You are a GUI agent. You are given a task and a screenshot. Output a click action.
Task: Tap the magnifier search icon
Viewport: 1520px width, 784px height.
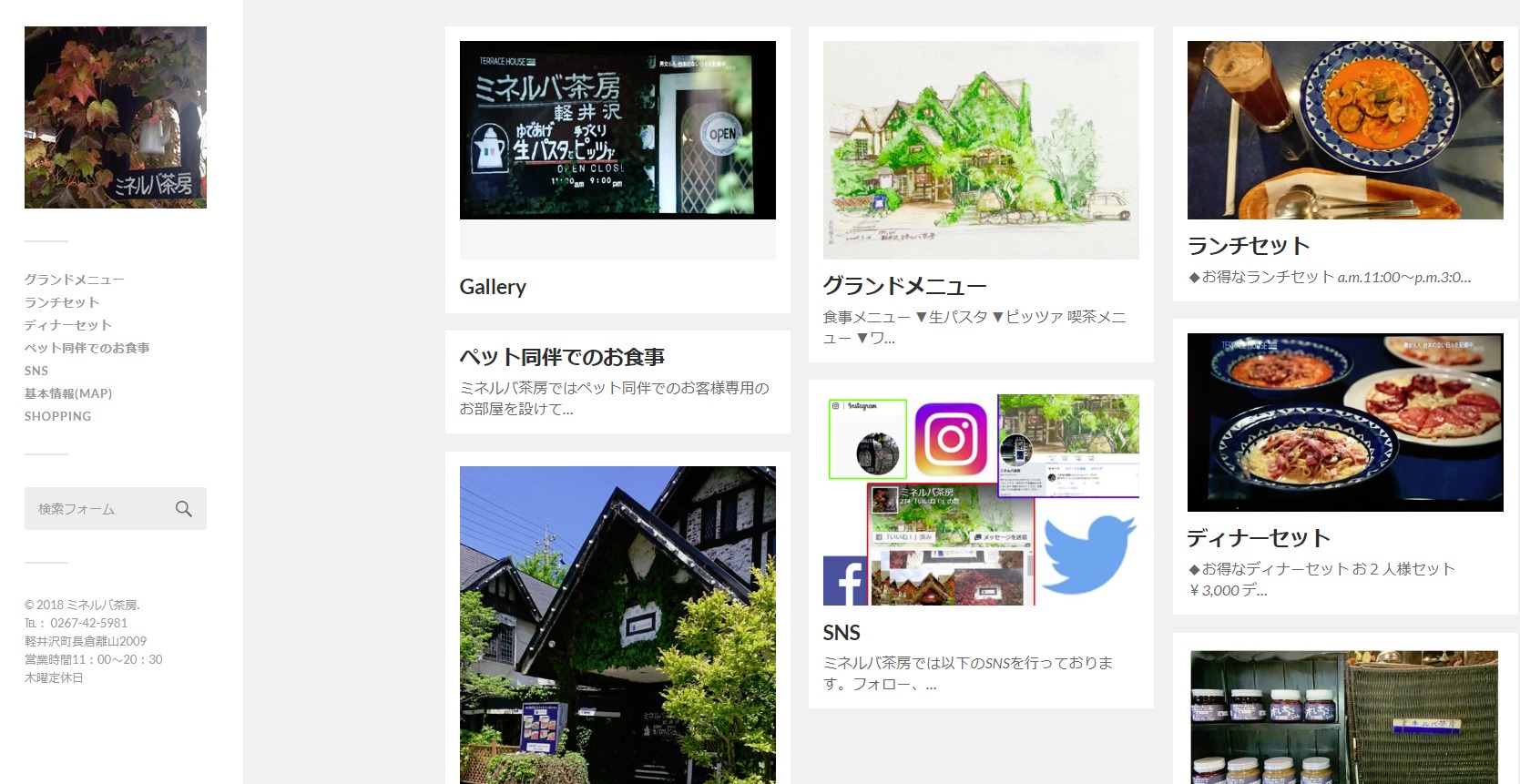point(184,509)
